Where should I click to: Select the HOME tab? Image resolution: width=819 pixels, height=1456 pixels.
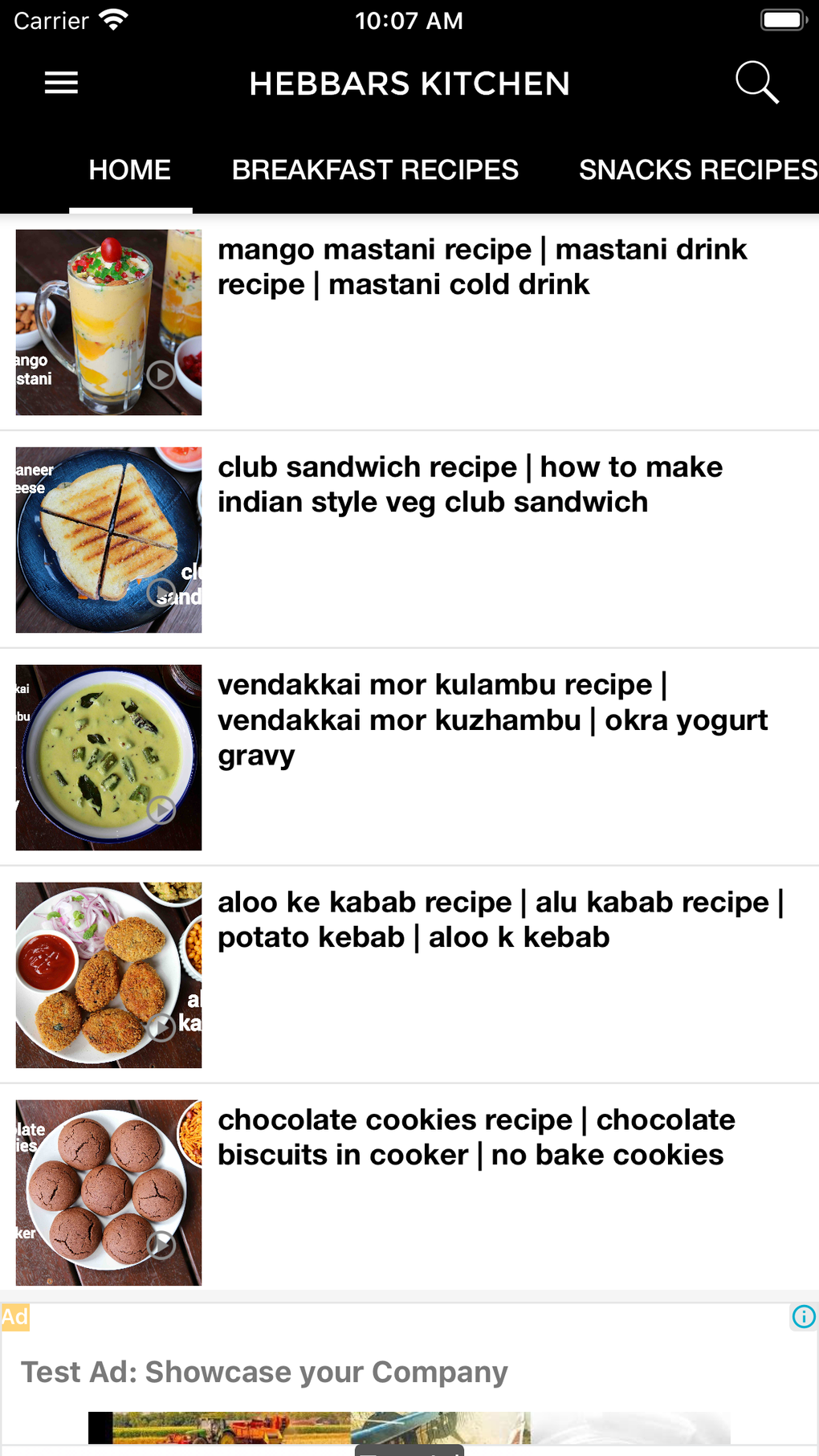tap(130, 169)
